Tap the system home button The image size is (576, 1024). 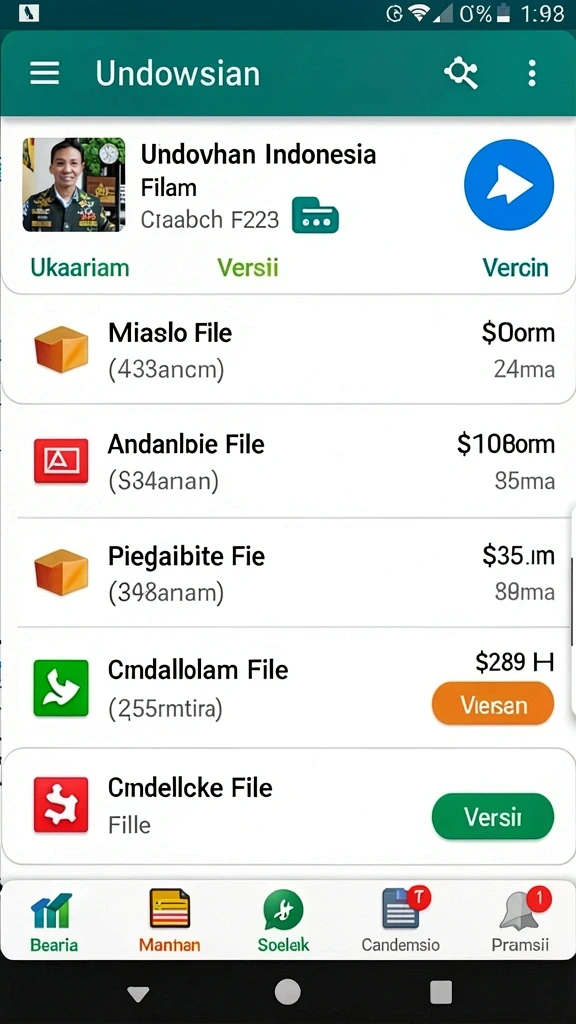click(x=287, y=992)
